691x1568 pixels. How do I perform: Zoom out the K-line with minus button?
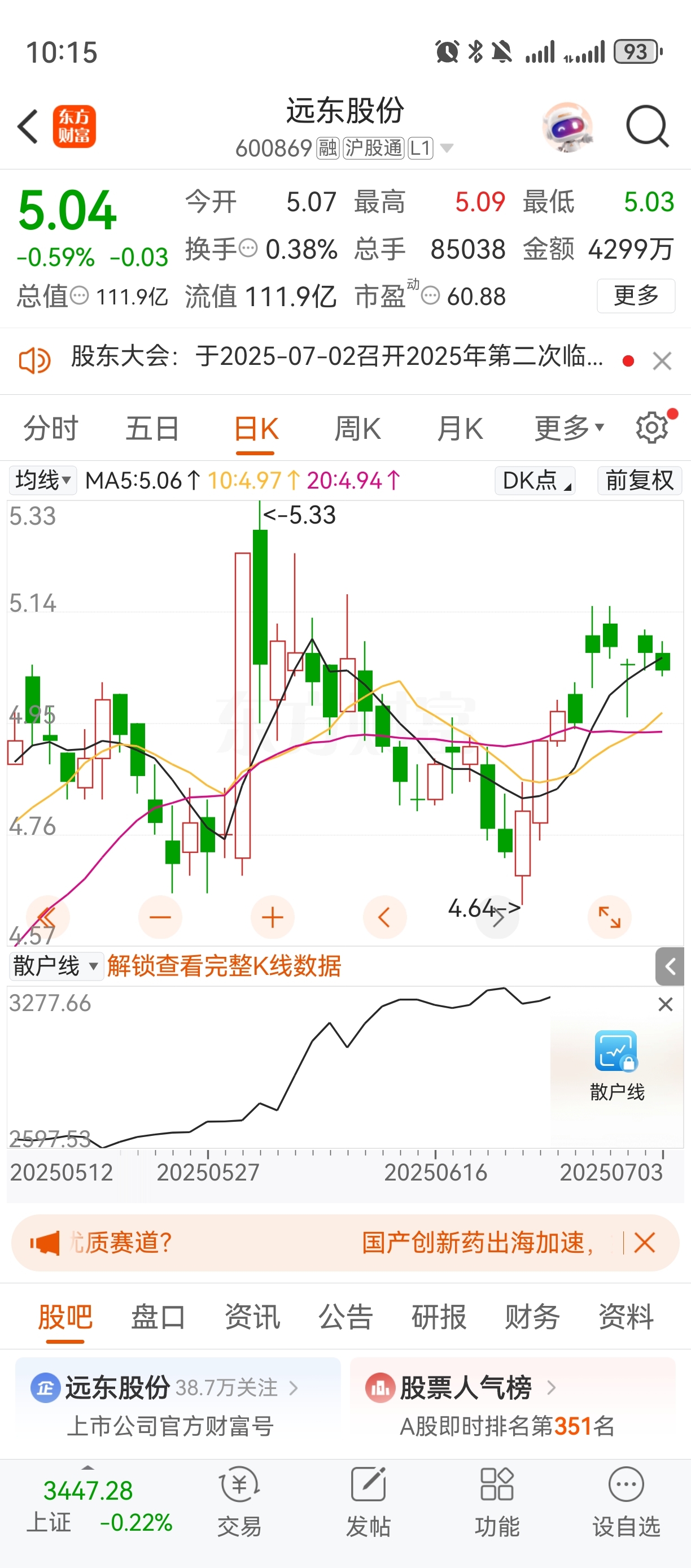[160, 917]
